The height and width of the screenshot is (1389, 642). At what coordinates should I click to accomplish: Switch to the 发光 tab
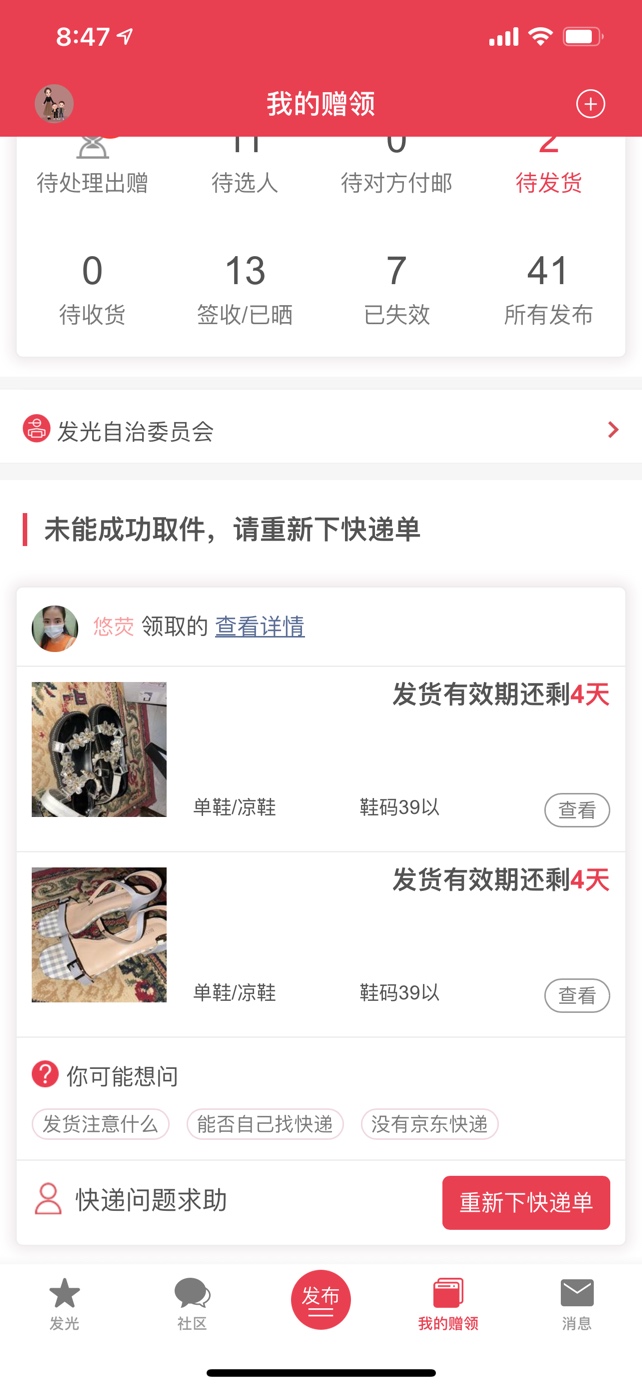coord(64,1304)
